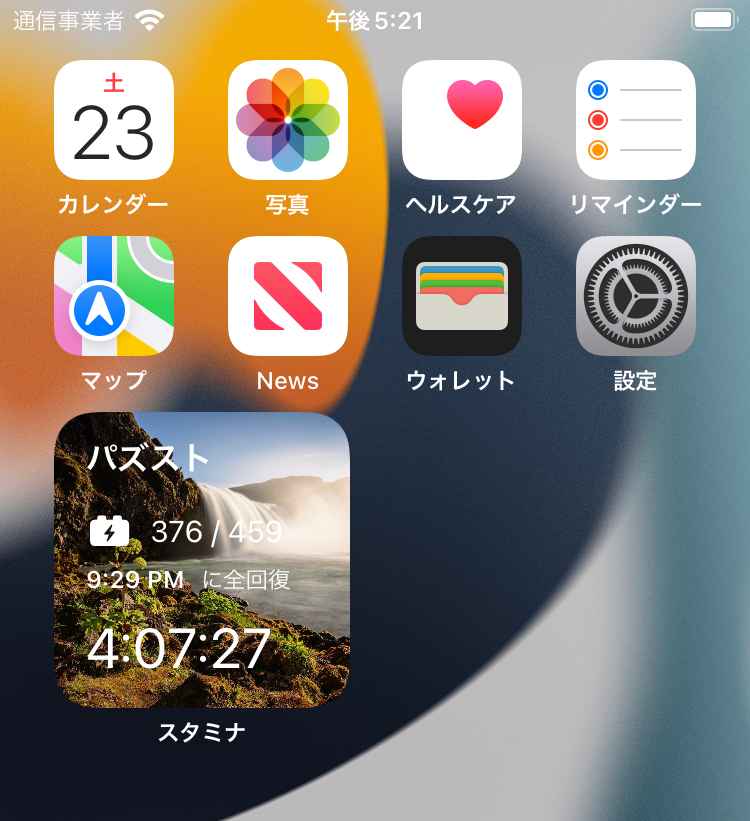750x821 pixels.
Task: Open the マップ app
Action: [x=113, y=296]
